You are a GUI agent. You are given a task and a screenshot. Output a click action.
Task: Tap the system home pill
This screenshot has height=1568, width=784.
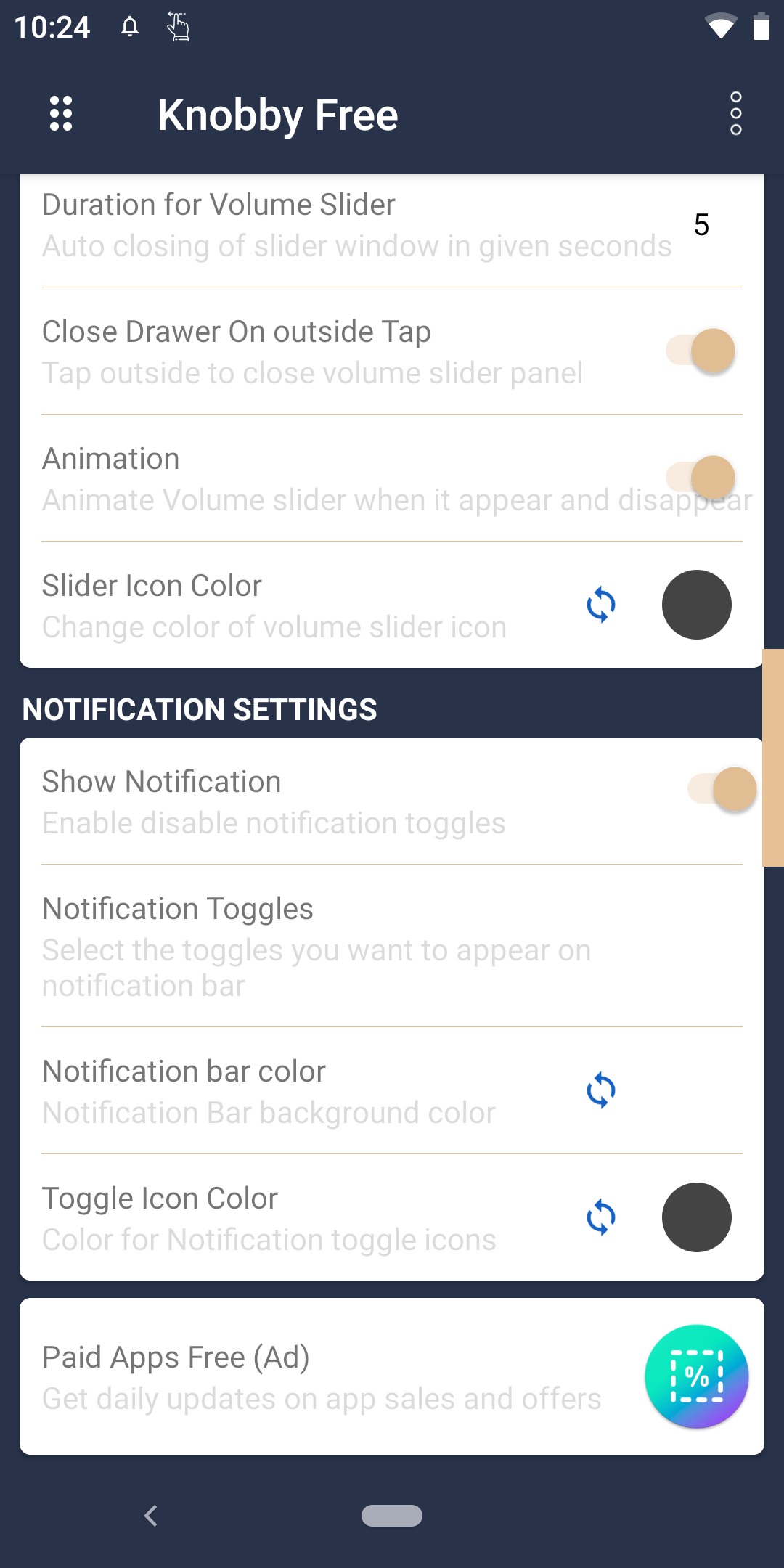[392, 1516]
